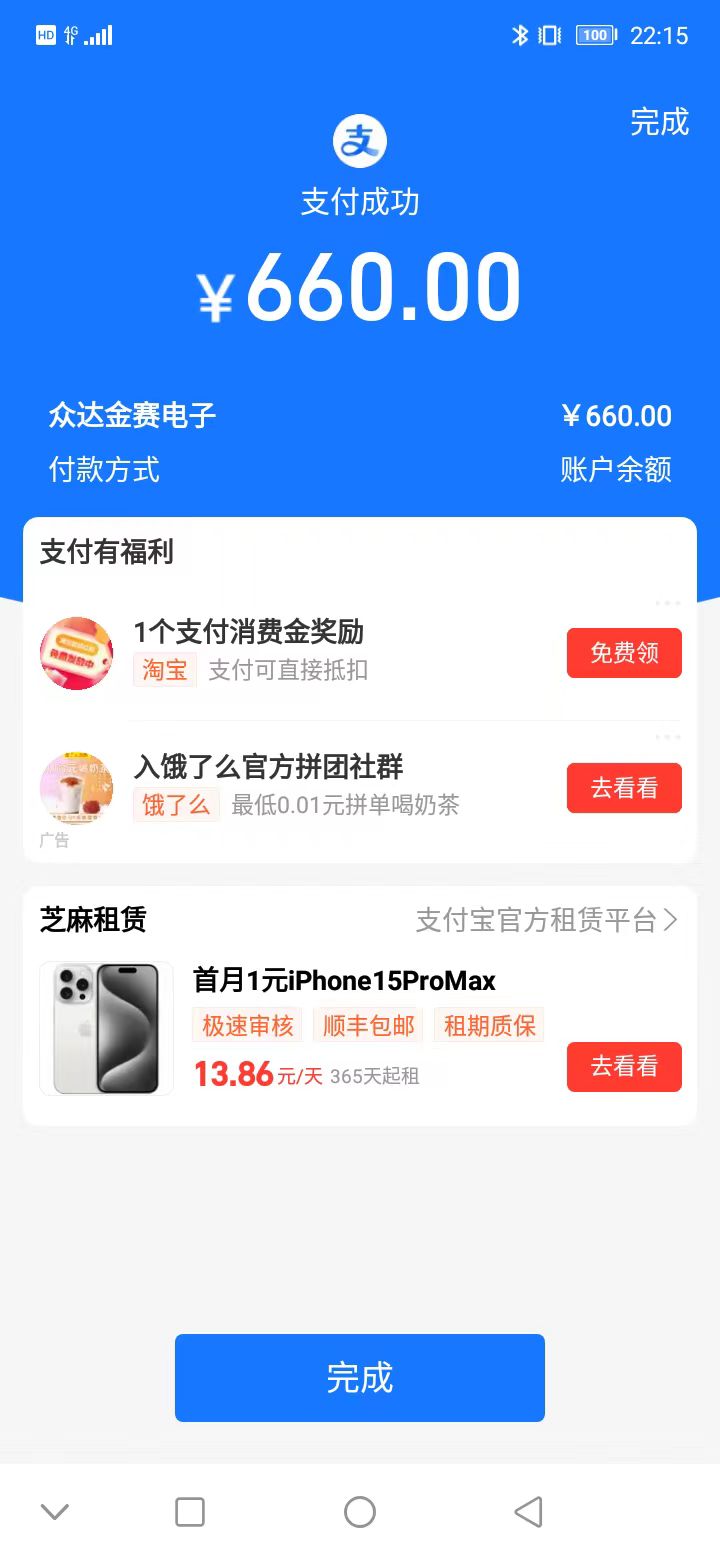This screenshot has height=1560, width=720.
Task: Tap the large blue 完成 button
Action: [360, 1377]
